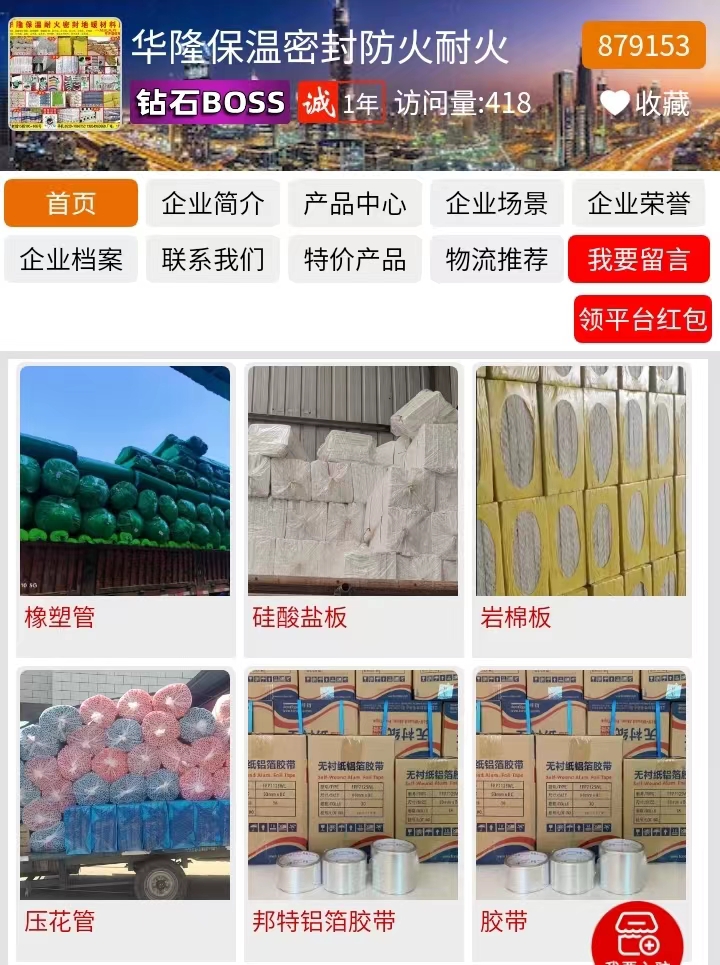Screen dimensions: 720x965
Task: Open 物流推荐
Action: (x=497, y=260)
